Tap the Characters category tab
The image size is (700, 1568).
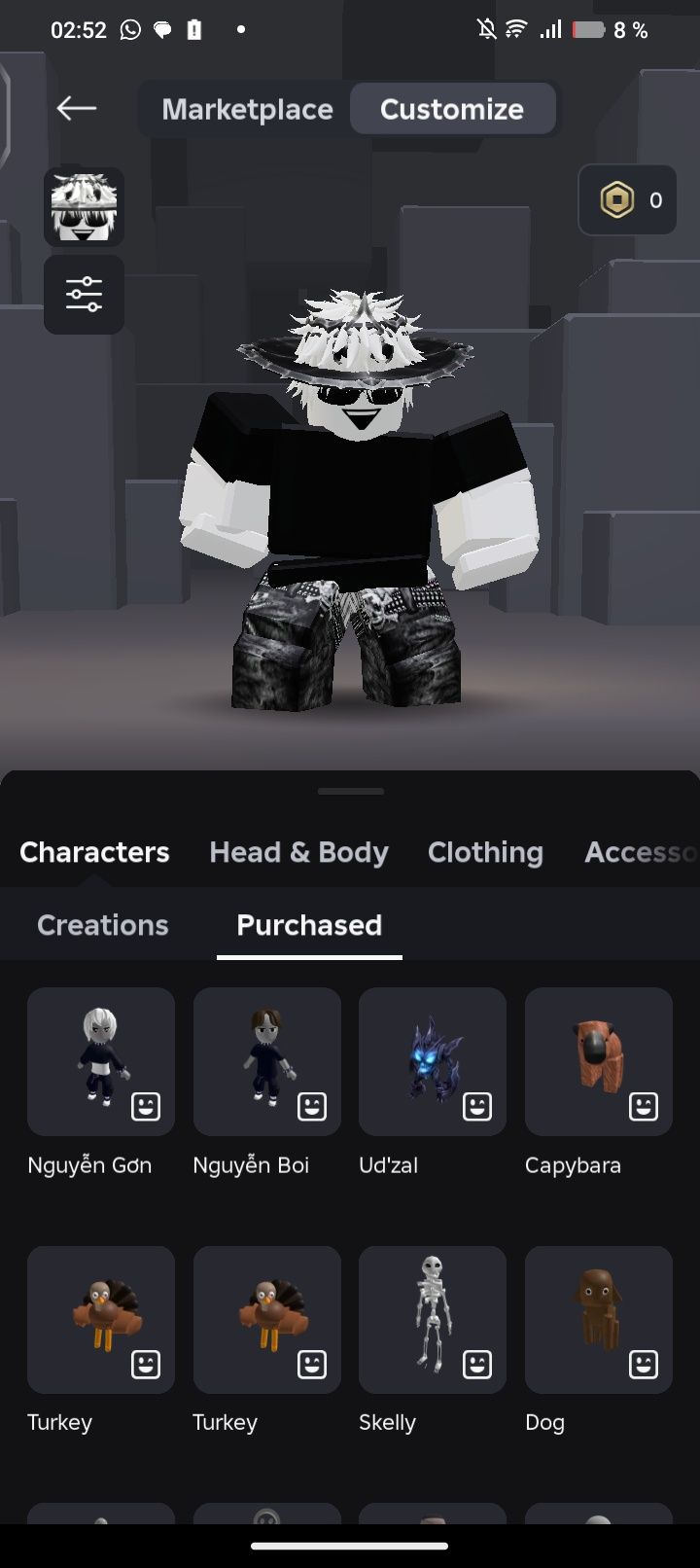click(x=94, y=852)
